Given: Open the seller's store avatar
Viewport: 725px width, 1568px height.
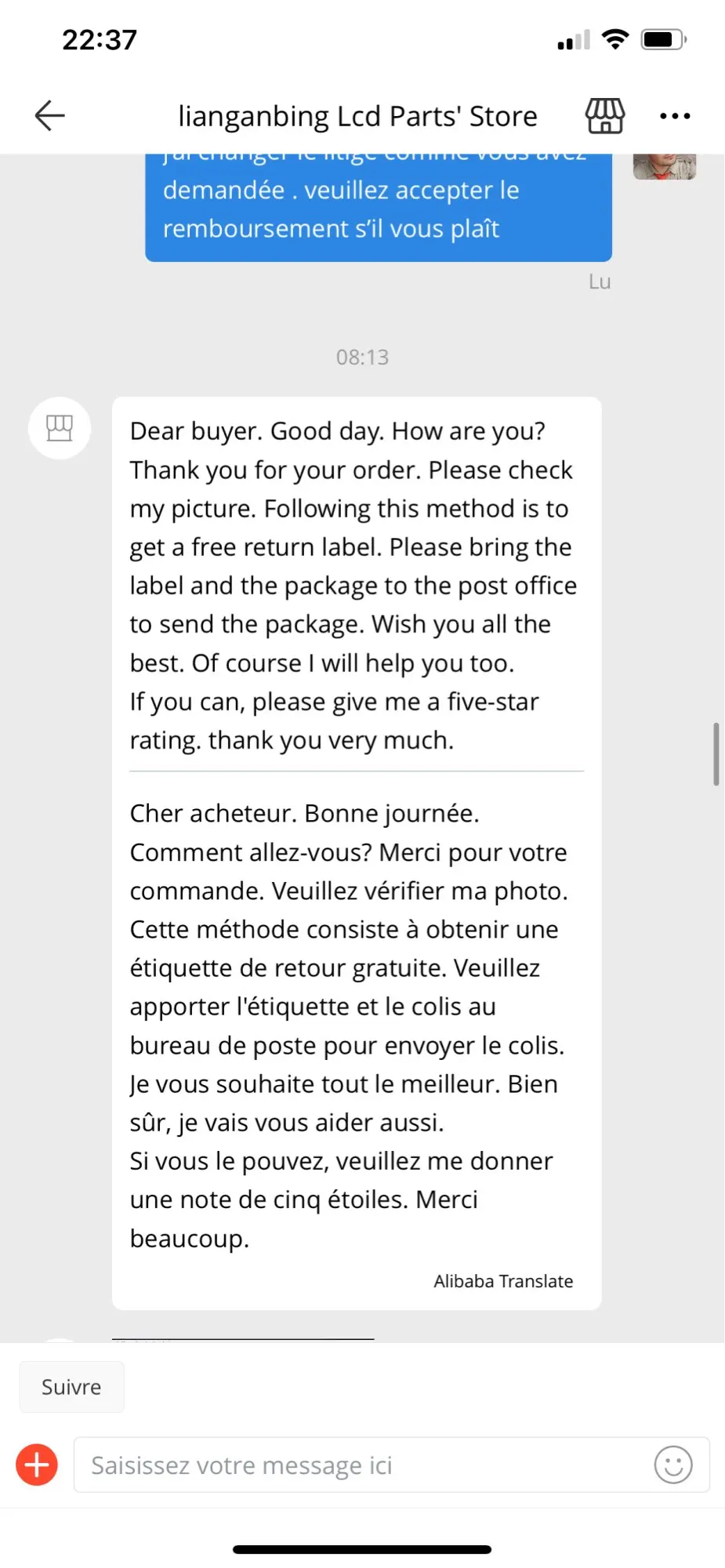Looking at the screenshot, I should (x=60, y=428).
